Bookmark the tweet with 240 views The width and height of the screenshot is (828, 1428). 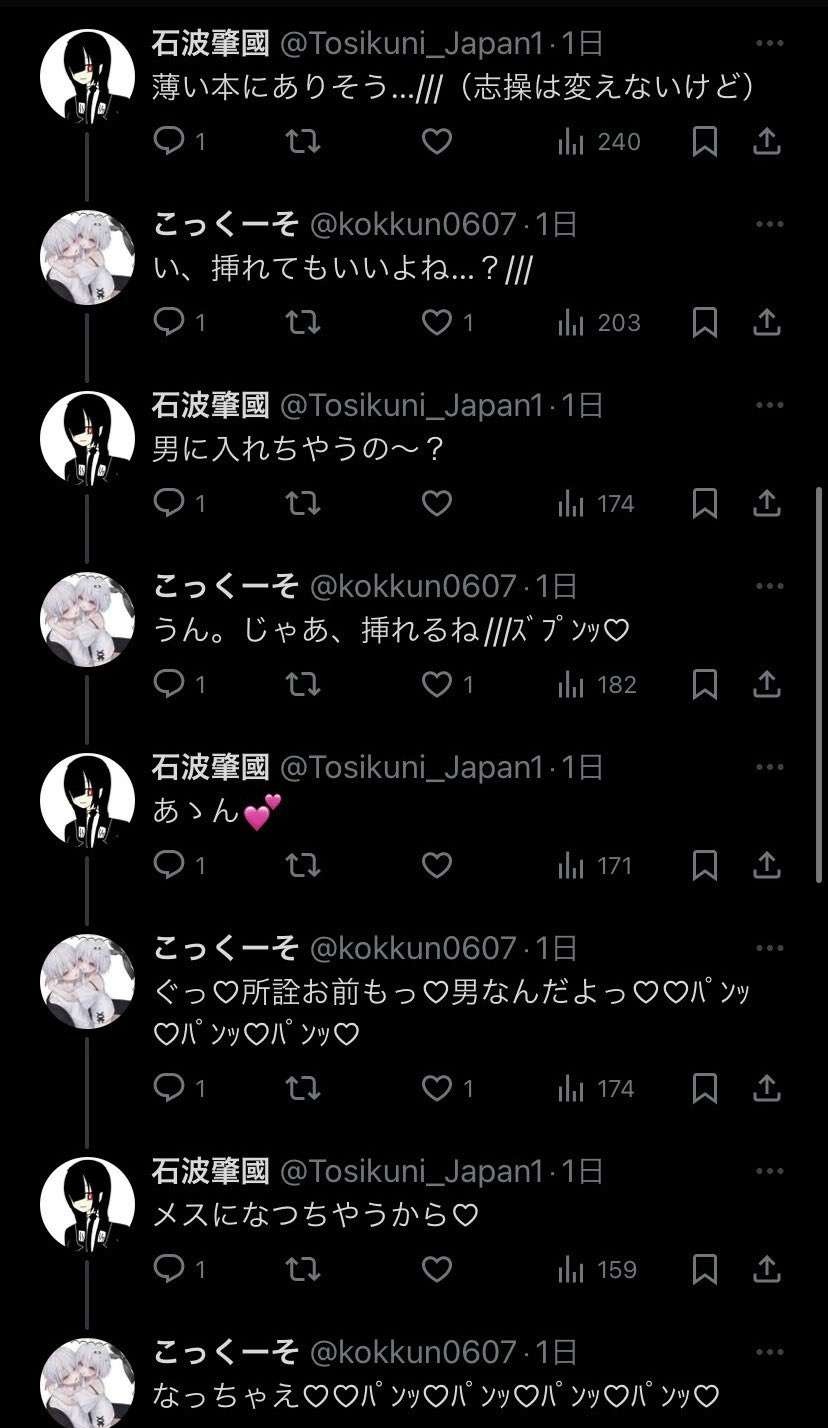point(705,142)
